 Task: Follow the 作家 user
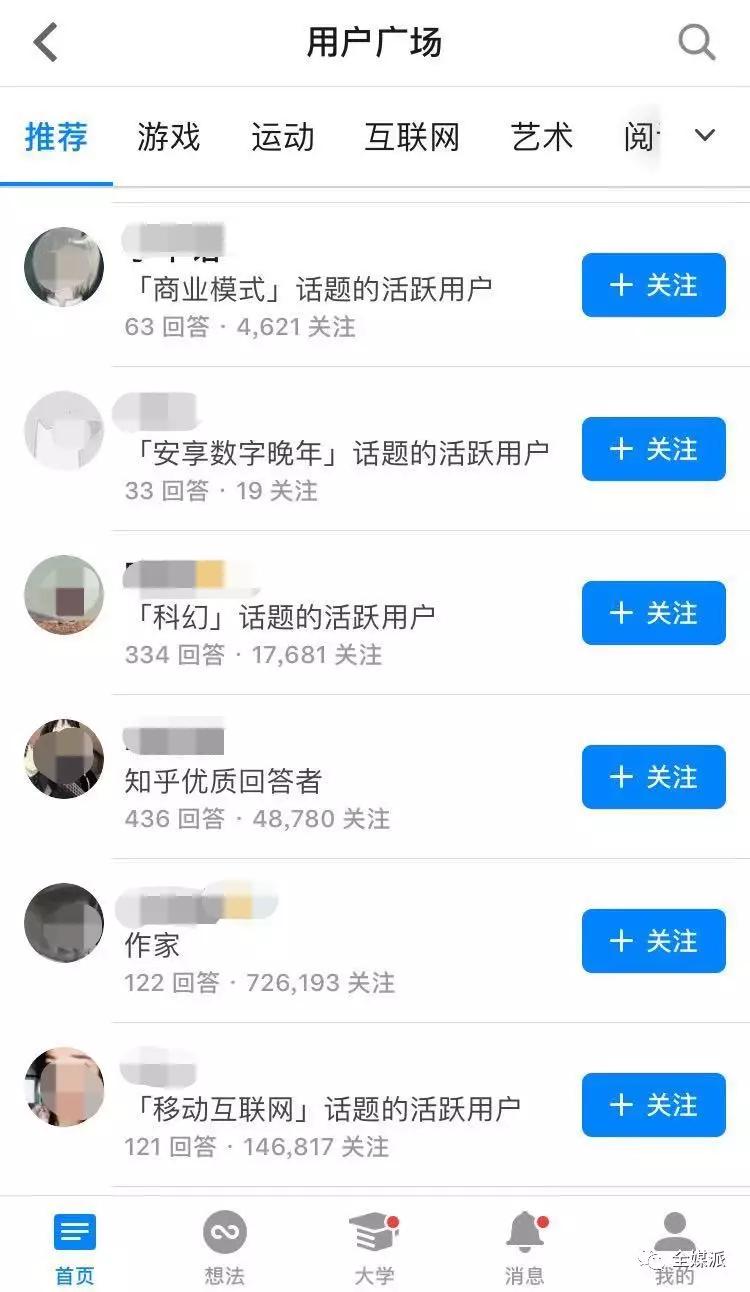pos(654,941)
